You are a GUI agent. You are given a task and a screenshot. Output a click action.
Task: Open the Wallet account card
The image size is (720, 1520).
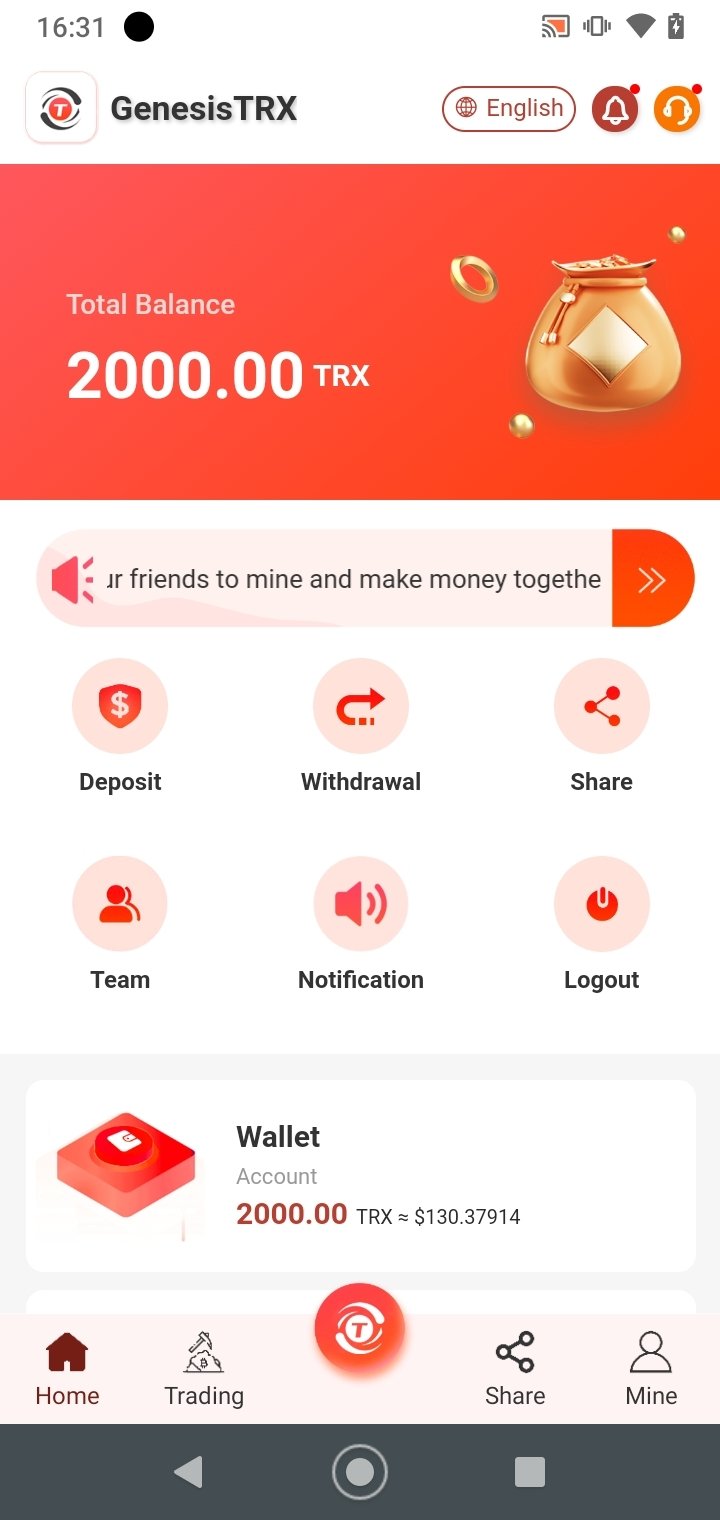(x=360, y=1176)
